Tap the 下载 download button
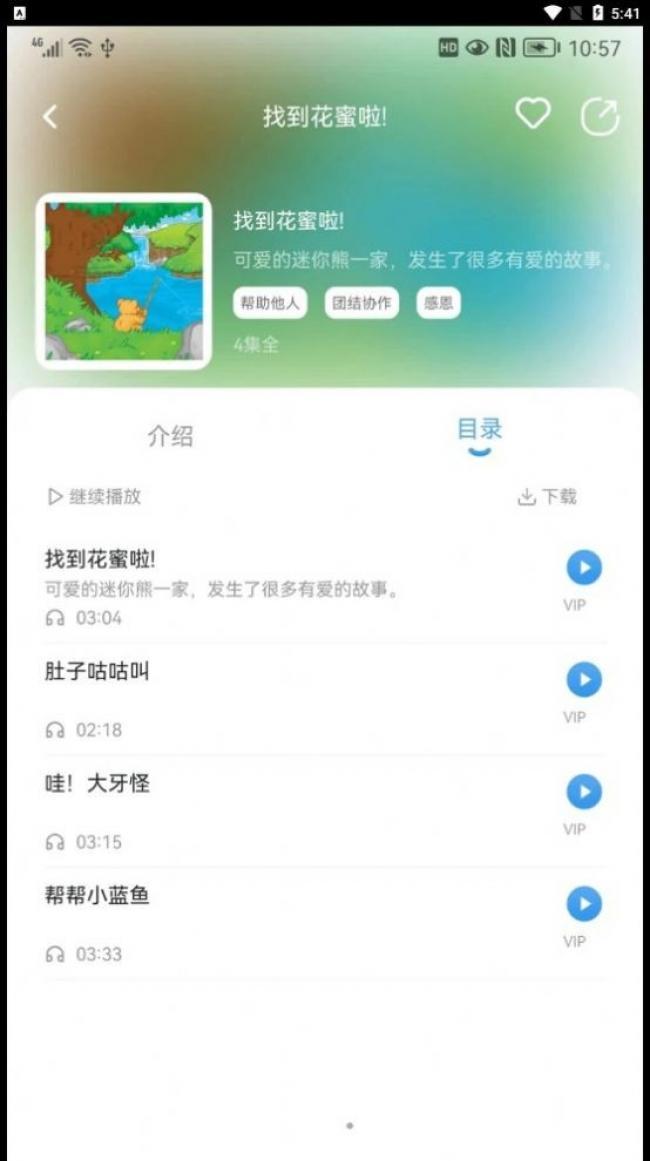The height and width of the screenshot is (1161, 650). point(547,497)
